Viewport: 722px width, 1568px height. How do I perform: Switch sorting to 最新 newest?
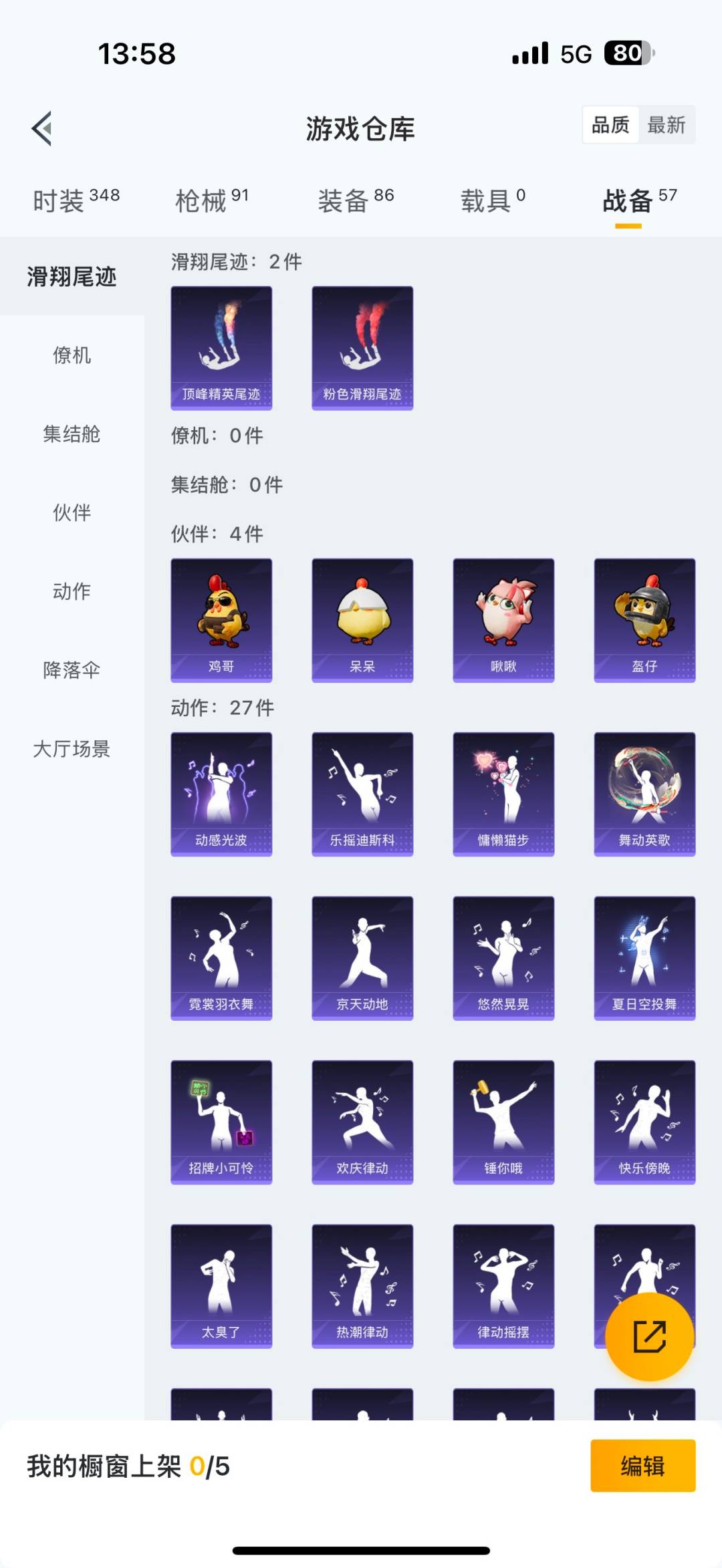click(668, 125)
